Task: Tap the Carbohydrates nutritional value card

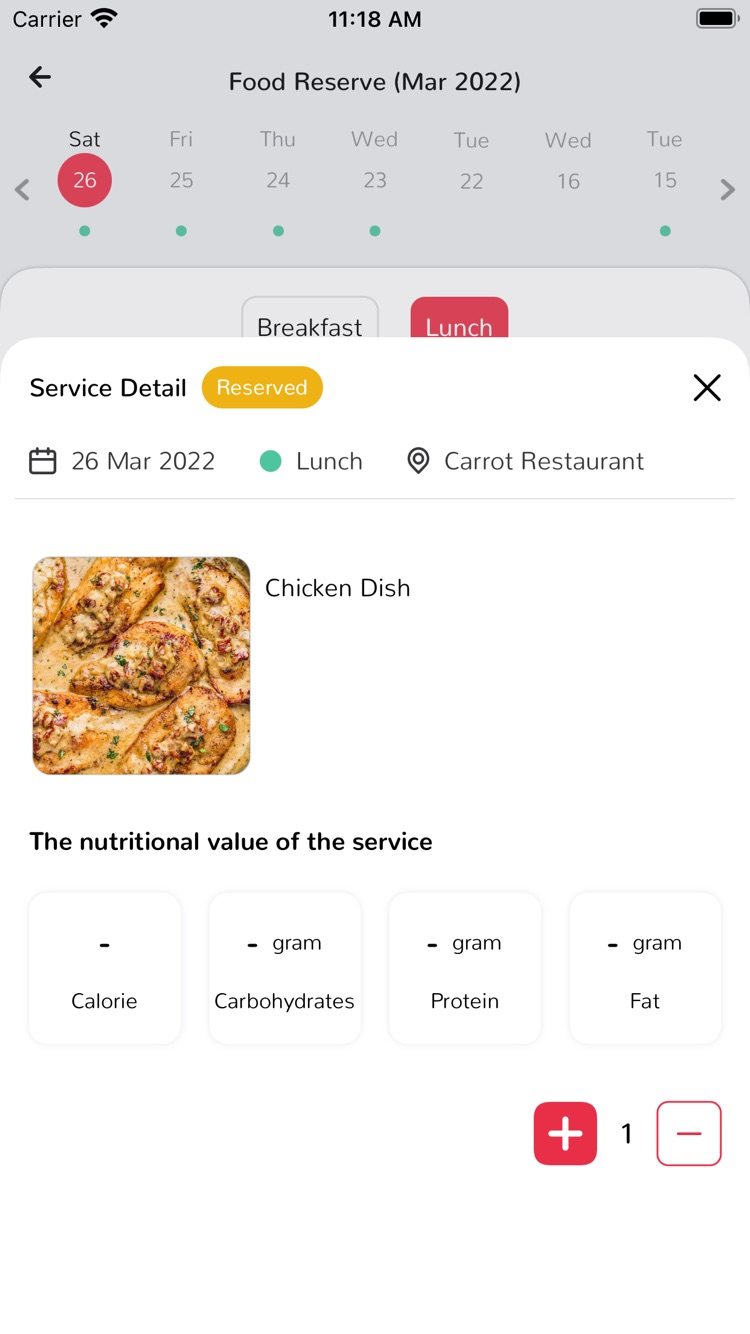Action: [x=284, y=968]
